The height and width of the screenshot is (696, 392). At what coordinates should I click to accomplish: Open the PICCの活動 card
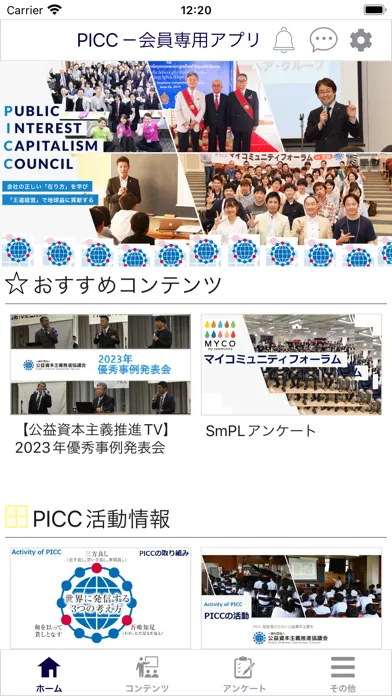(x=291, y=598)
